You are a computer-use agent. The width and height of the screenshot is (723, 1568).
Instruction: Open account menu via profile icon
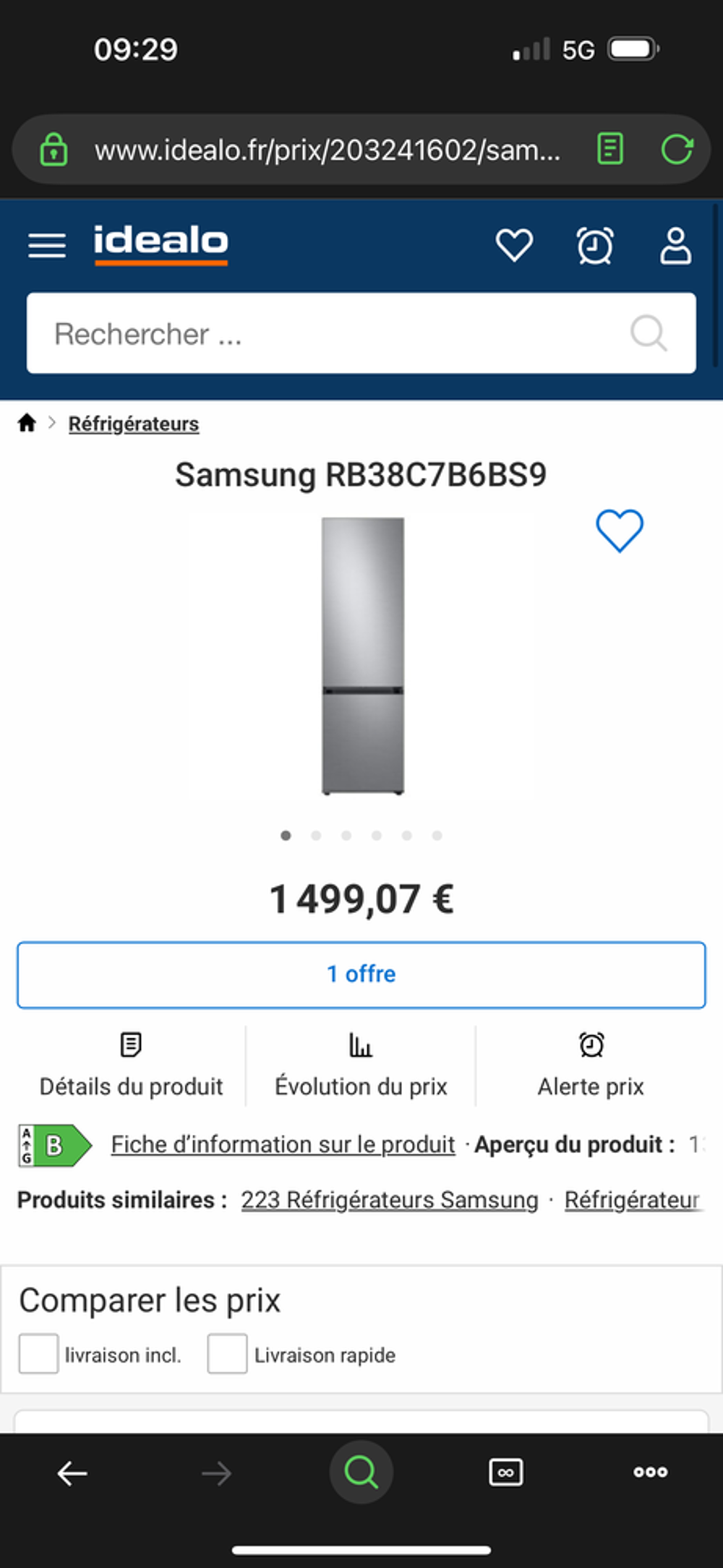click(x=675, y=246)
